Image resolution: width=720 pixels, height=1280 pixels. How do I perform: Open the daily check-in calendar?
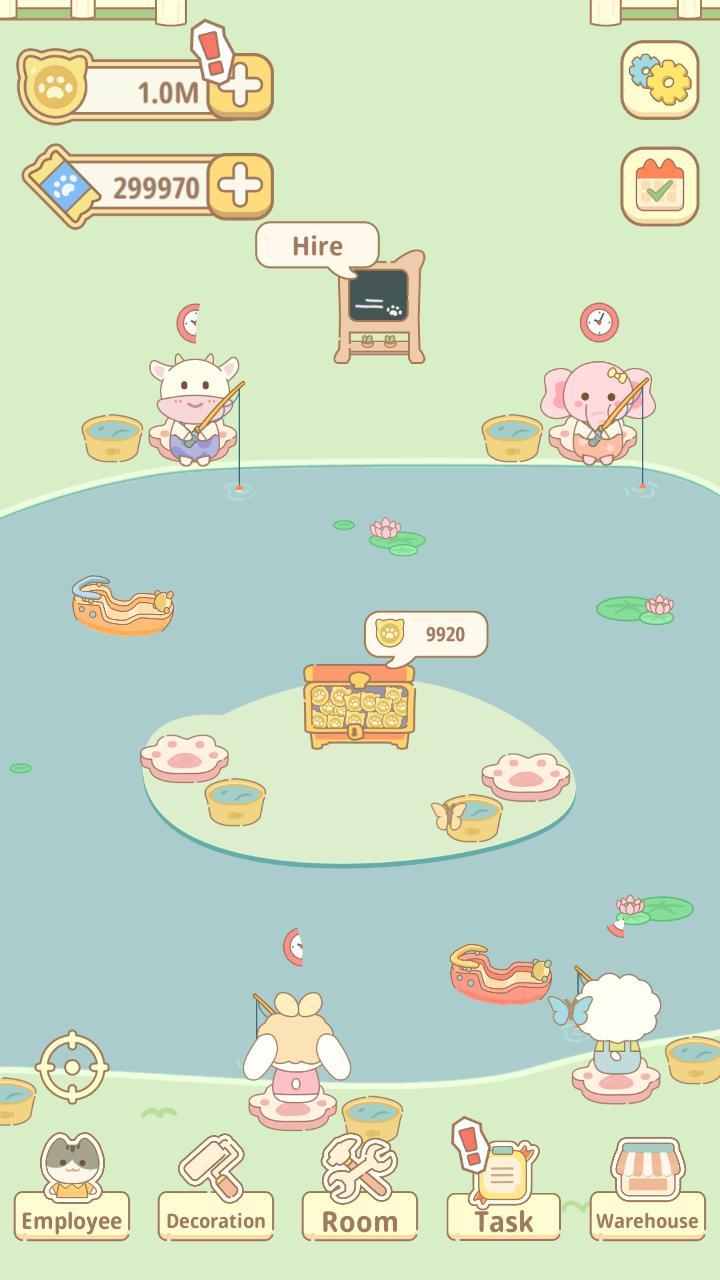pyautogui.click(x=660, y=186)
